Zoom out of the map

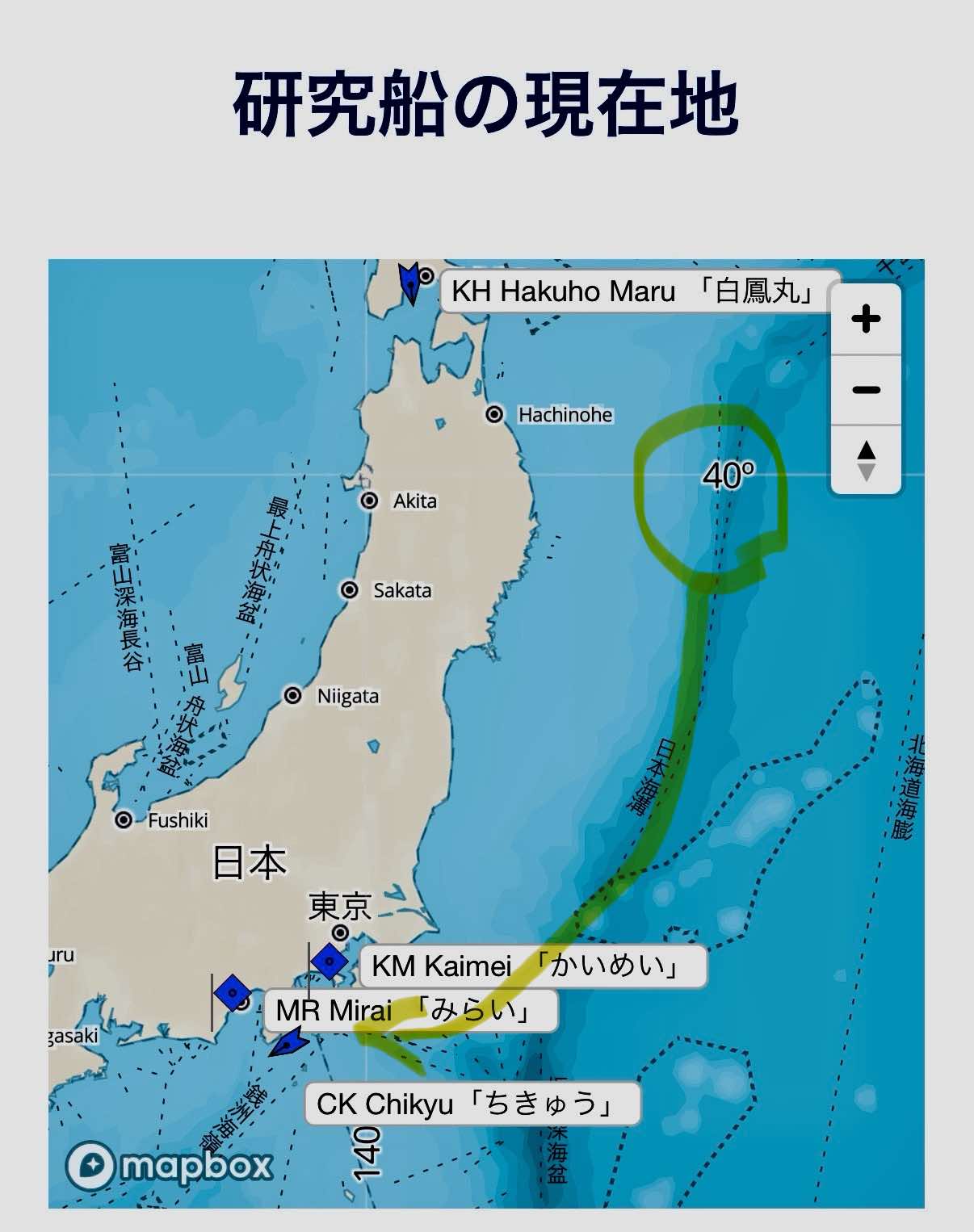(866, 390)
